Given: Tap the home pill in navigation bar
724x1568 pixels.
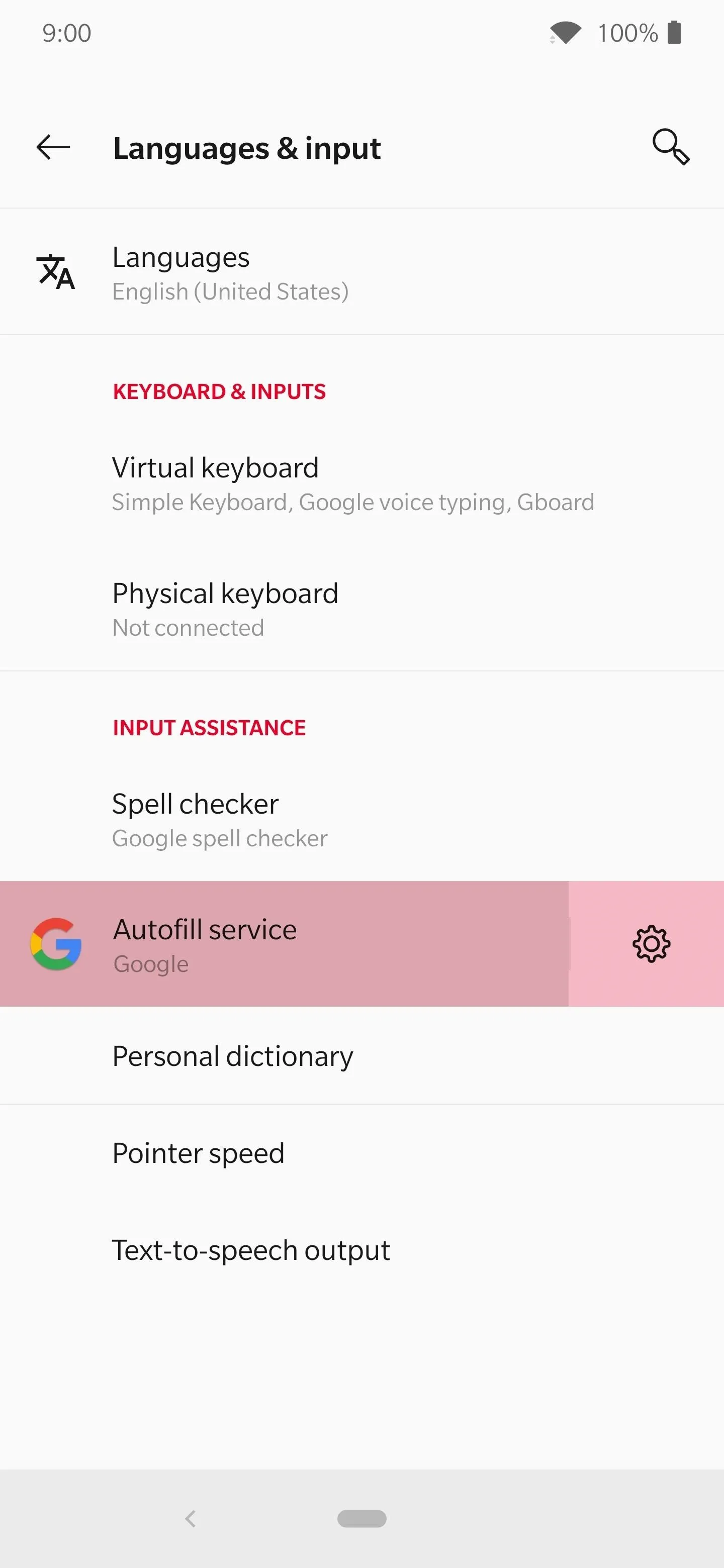Looking at the screenshot, I should pos(361,1519).
